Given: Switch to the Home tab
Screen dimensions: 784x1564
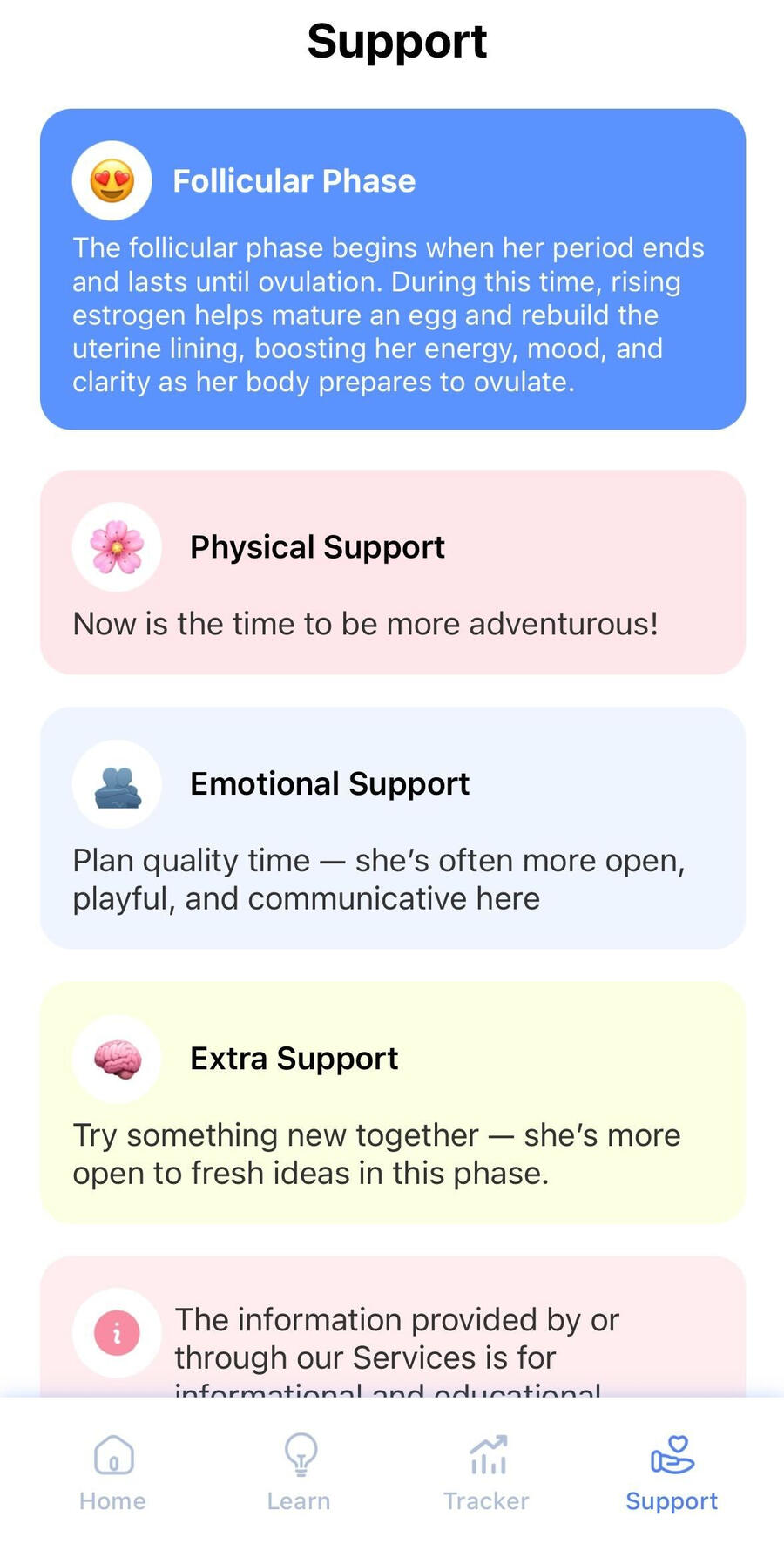Looking at the screenshot, I should coord(112,1472).
